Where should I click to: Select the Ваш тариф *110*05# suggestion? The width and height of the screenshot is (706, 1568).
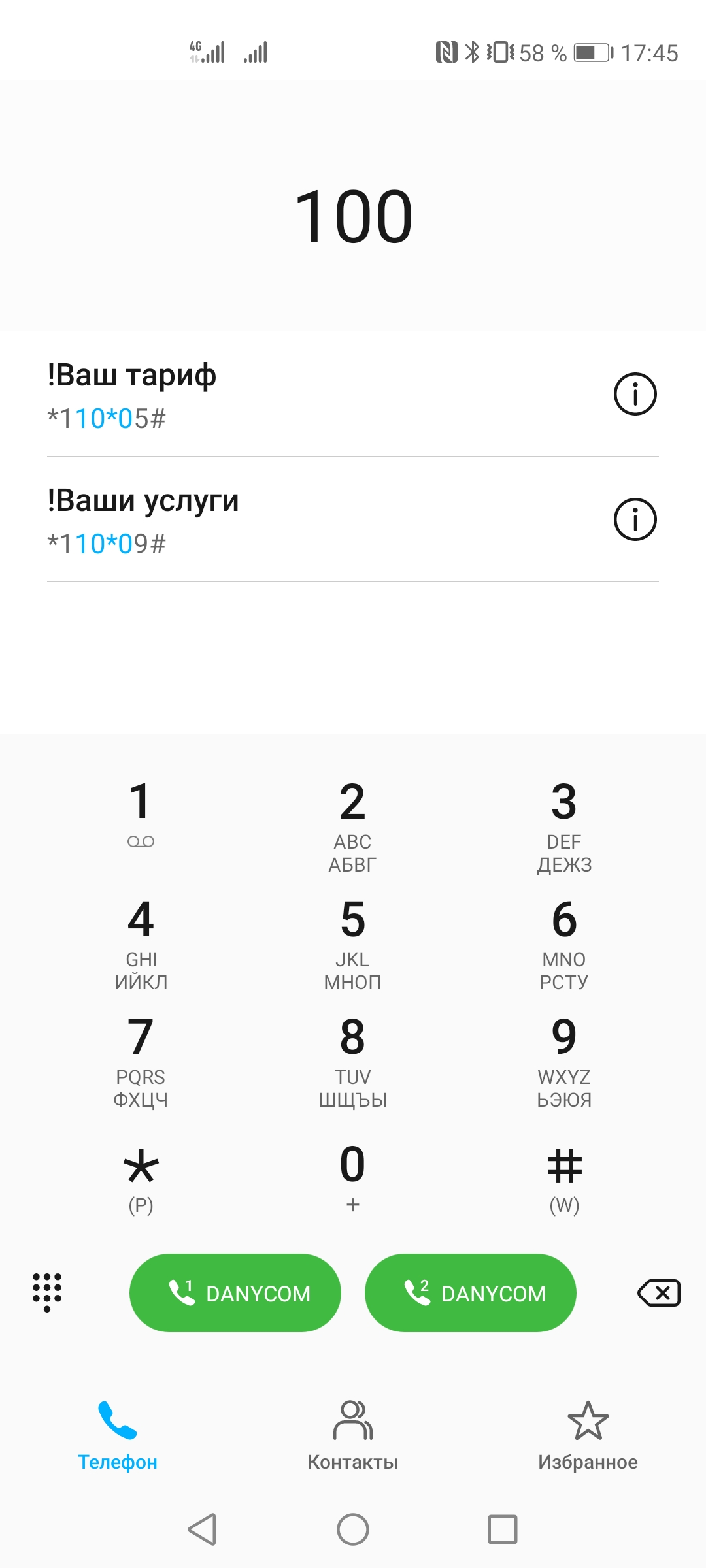261,395
